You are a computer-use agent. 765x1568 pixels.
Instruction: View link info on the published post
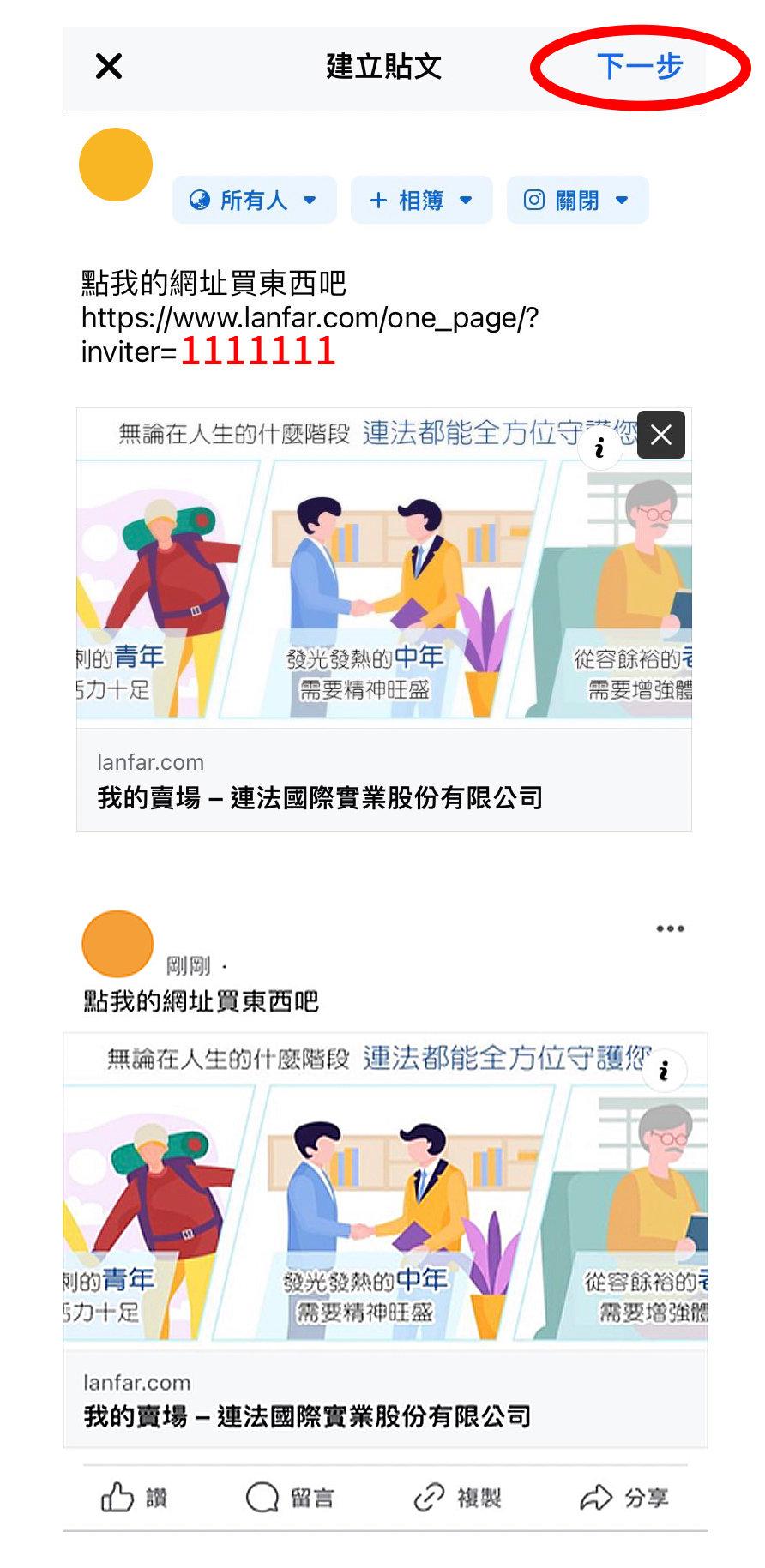(x=663, y=1072)
